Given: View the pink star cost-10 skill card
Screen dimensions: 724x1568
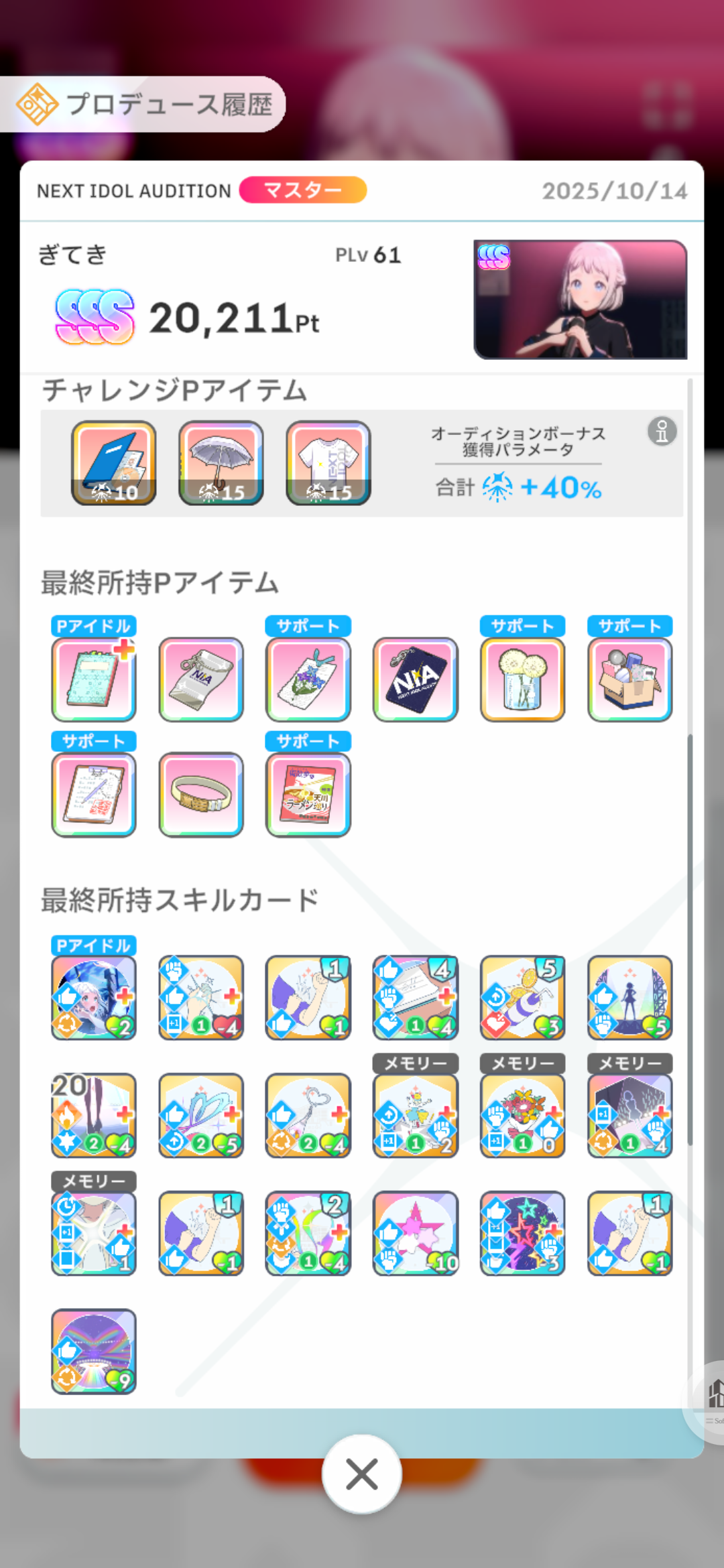Looking at the screenshot, I should coord(416,1233).
